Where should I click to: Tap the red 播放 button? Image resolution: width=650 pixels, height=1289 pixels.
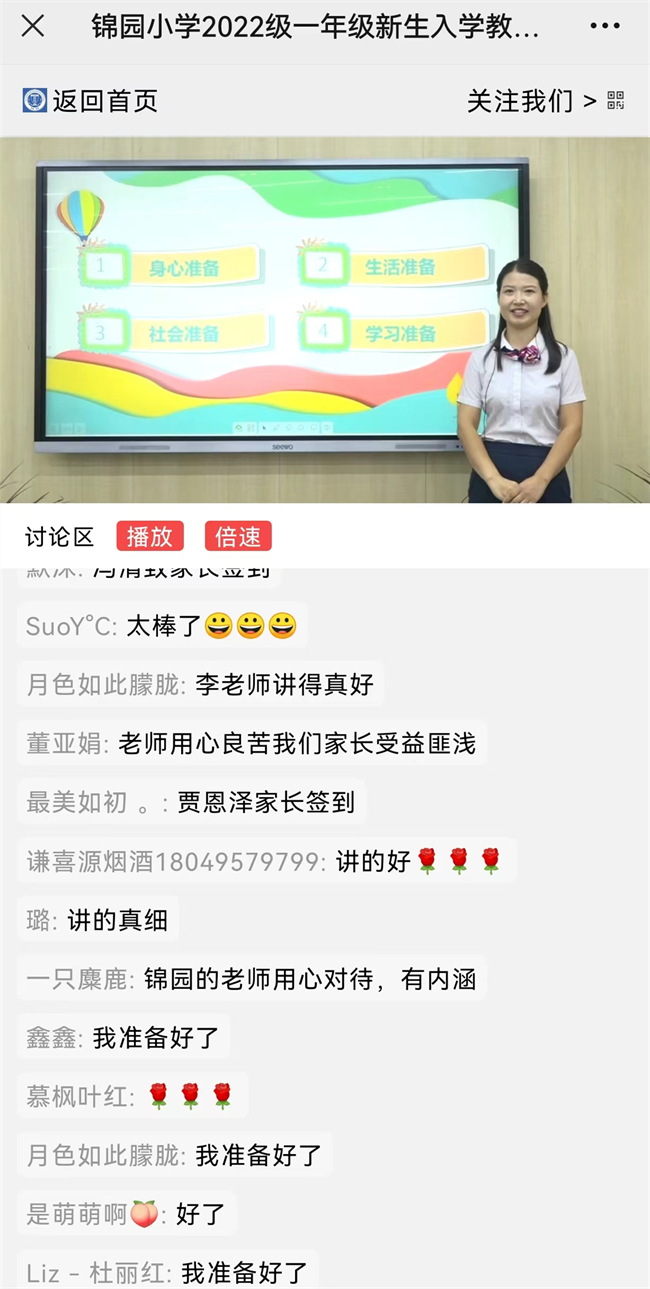pos(150,536)
